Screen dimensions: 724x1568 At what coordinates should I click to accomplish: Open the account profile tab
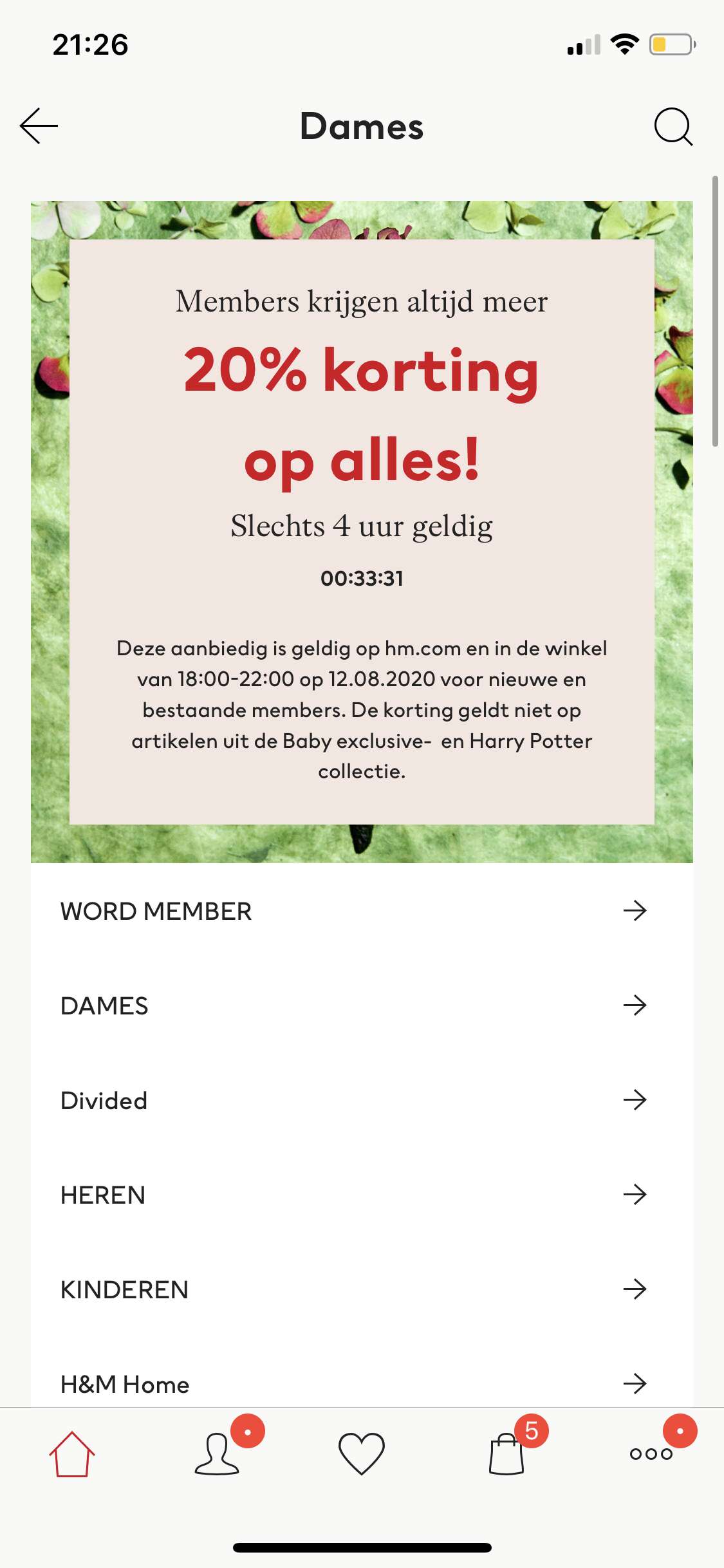pos(218,1453)
